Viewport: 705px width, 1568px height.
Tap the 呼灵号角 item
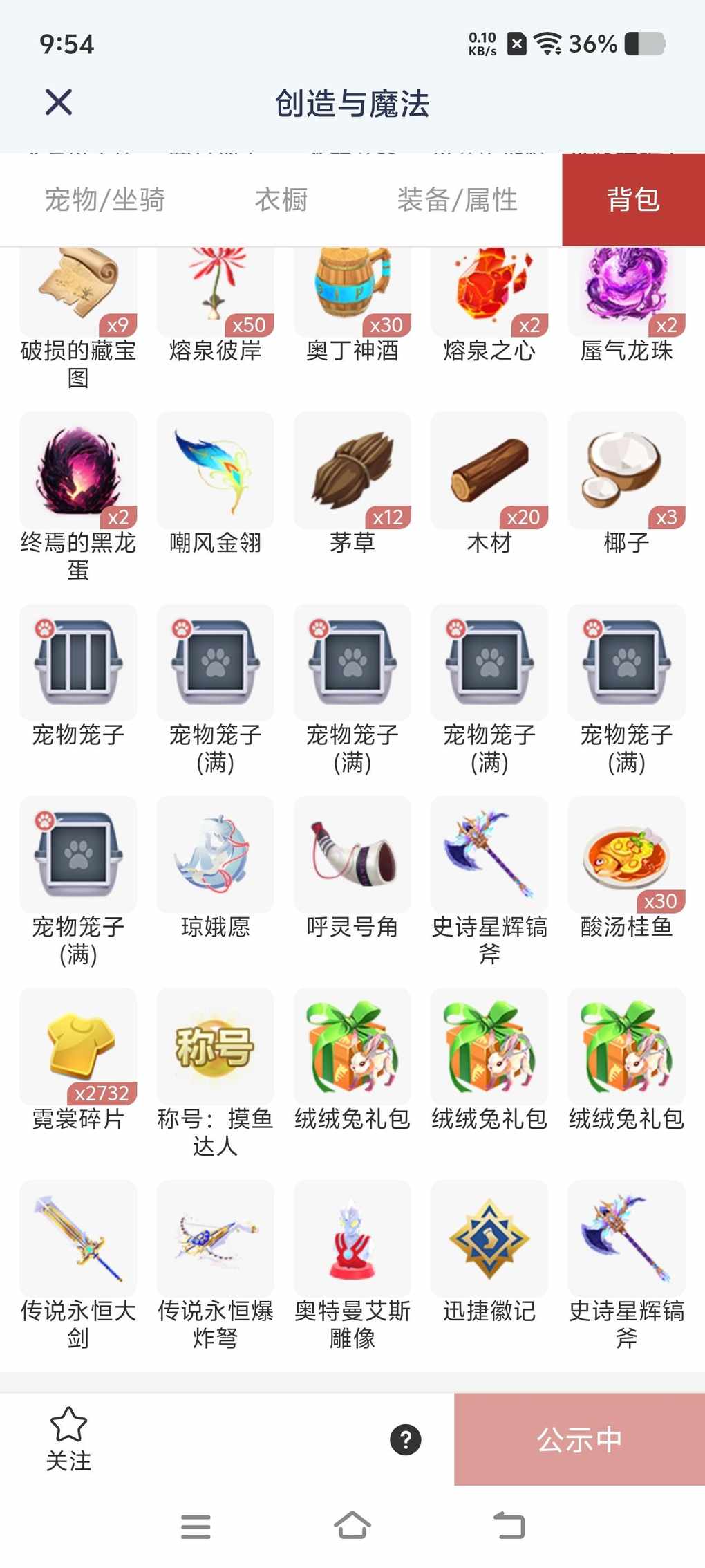[352, 855]
